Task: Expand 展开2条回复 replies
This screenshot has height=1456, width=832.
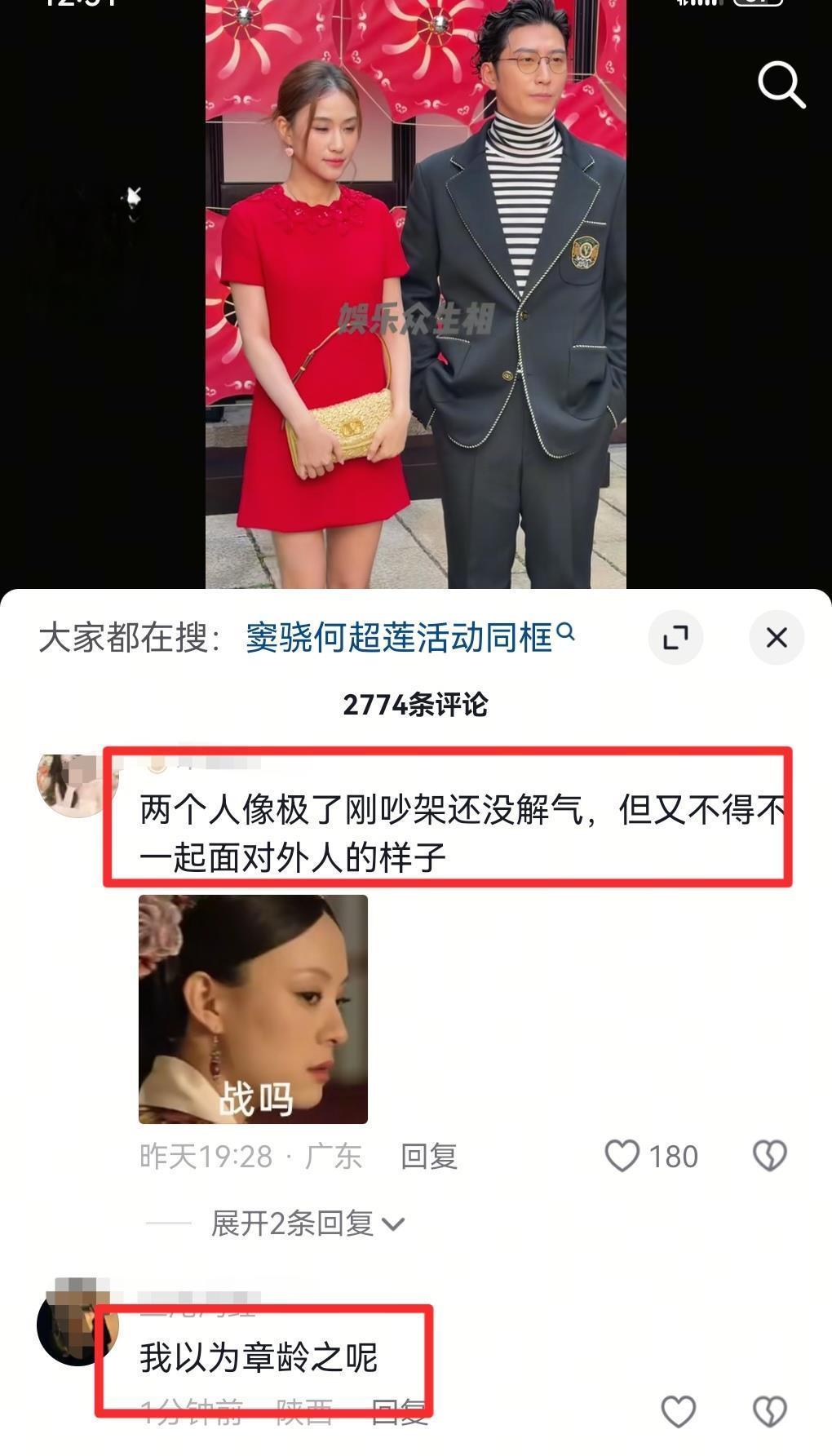Action: point(307,1224)
